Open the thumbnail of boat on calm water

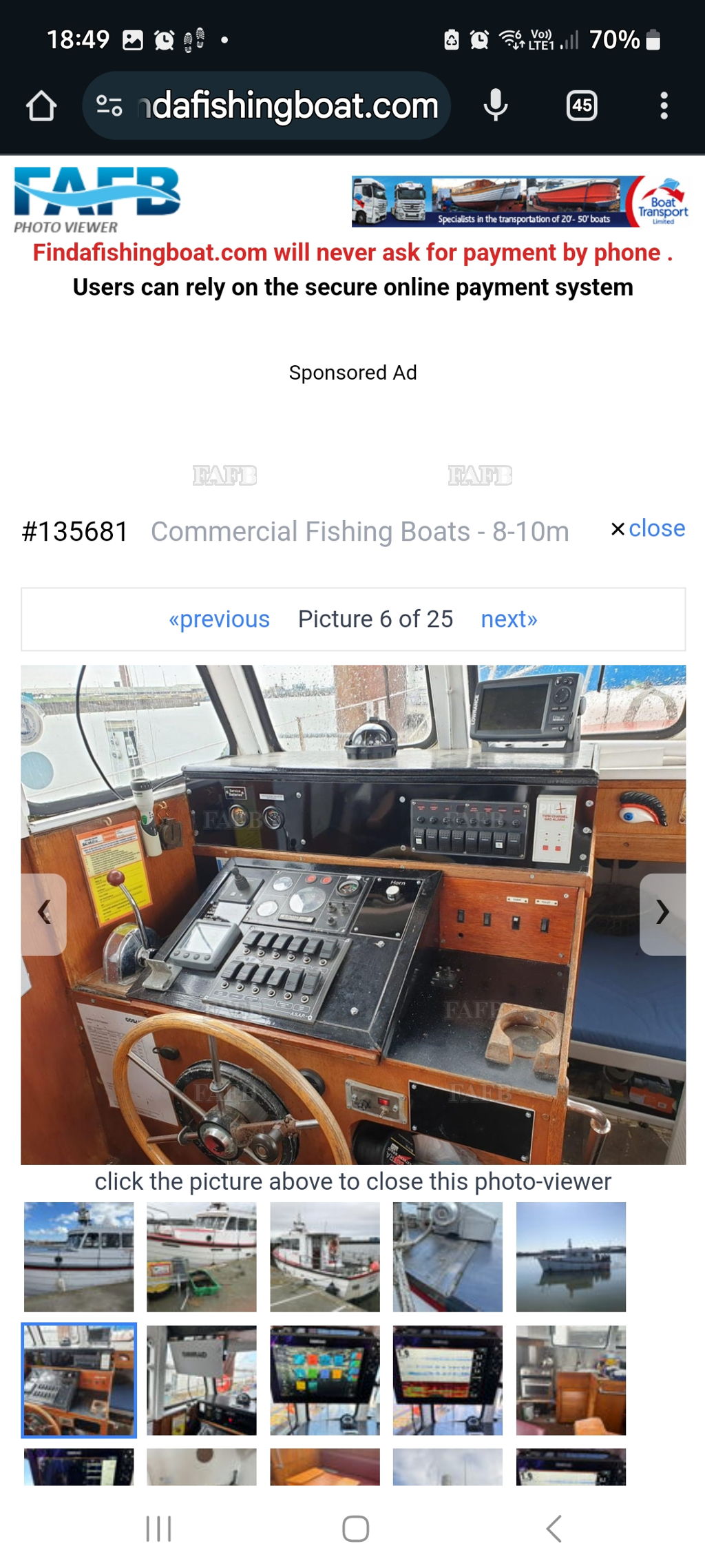[571, 1257]
